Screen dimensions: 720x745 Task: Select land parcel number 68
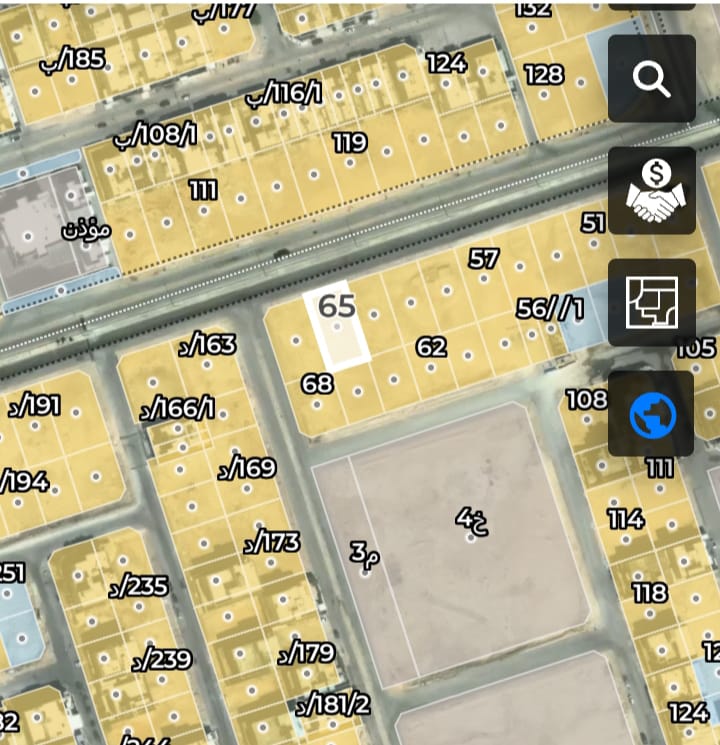click(x=317, y=383)
